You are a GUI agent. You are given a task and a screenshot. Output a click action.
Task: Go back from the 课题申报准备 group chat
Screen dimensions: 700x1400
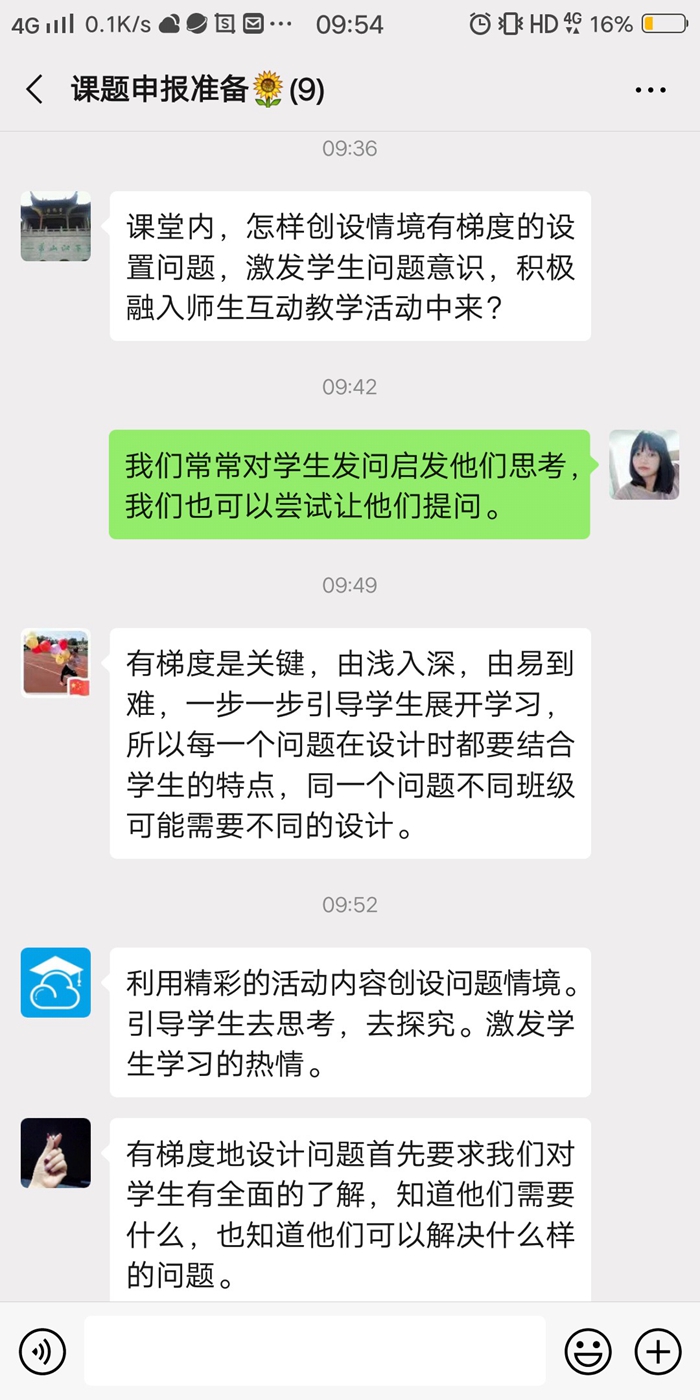(x=35, y=90)
